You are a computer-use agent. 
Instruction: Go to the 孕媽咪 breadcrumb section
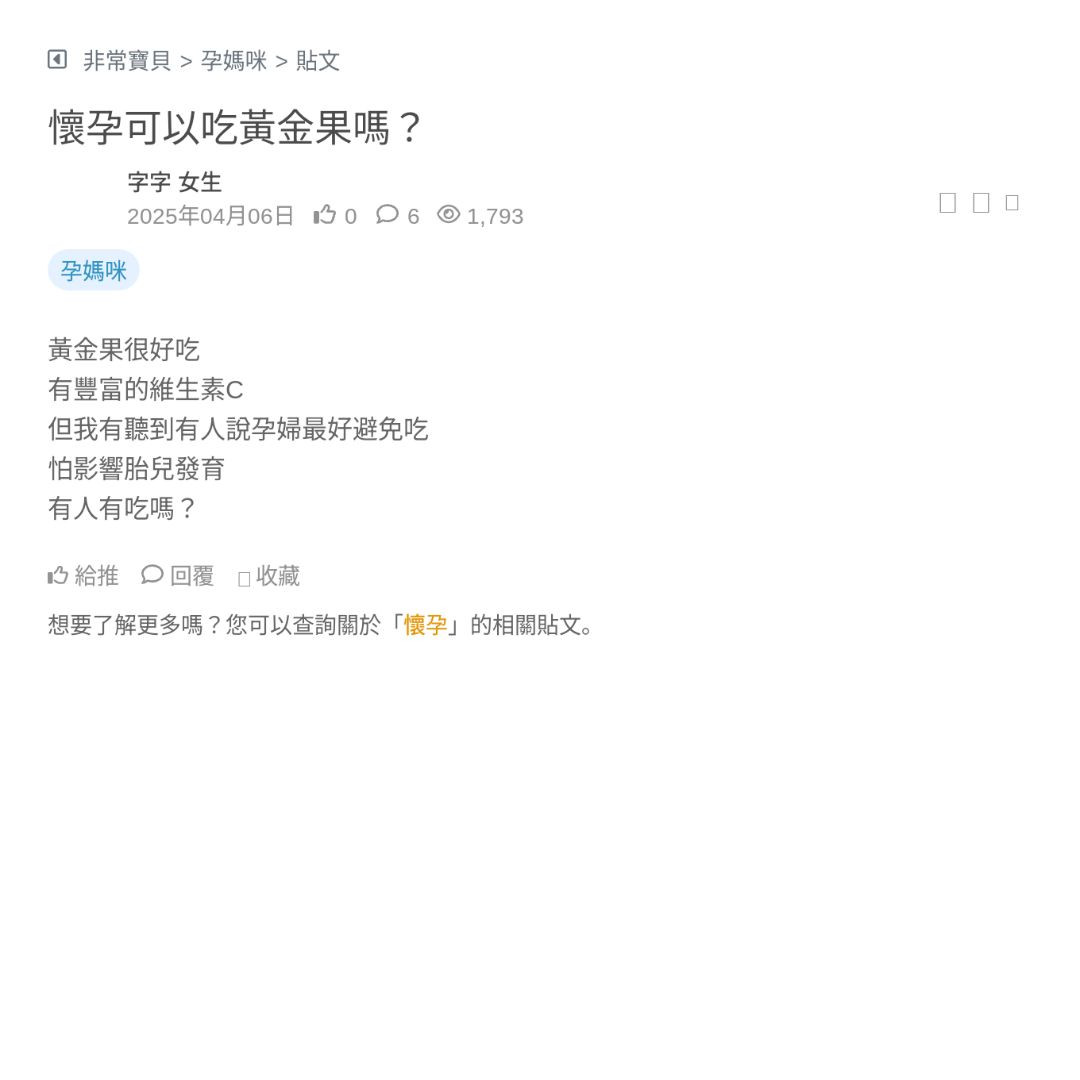(234, 61)
